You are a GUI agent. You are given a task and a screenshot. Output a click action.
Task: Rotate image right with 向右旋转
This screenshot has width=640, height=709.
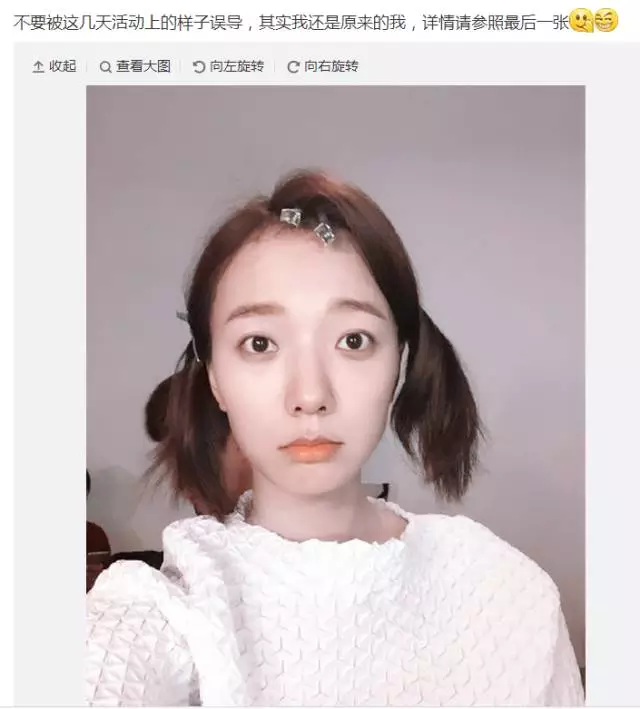(322, 66)
